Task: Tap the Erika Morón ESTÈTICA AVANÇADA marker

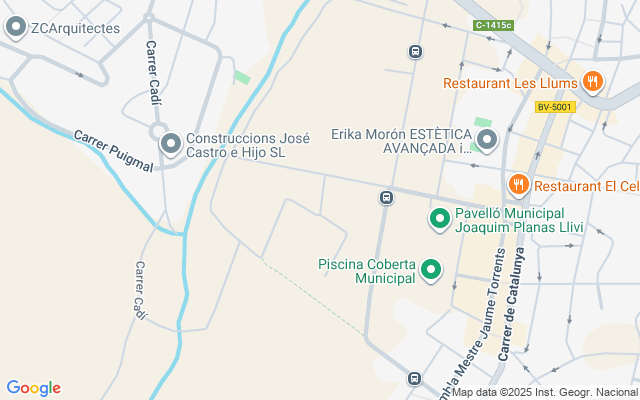Action: coord(487,140)
